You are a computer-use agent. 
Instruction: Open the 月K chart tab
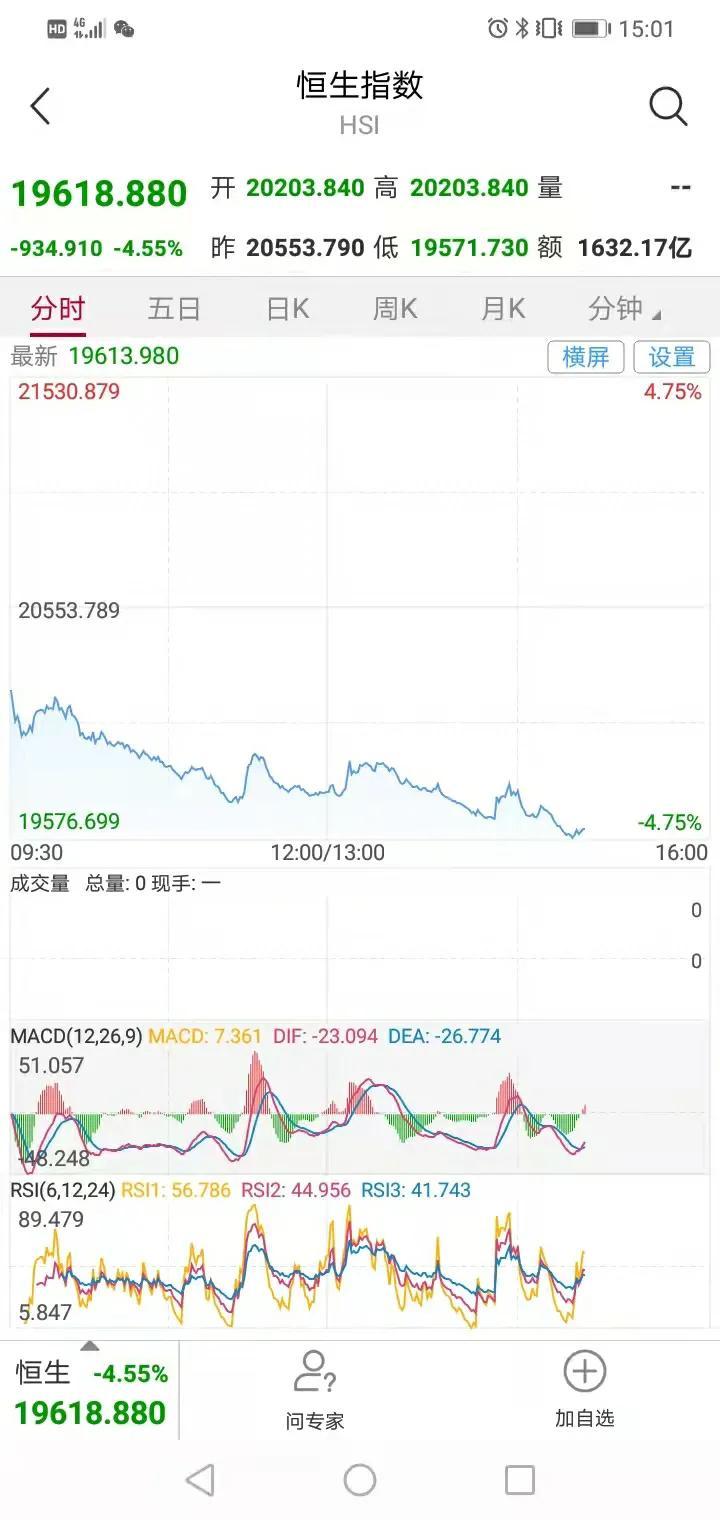point(503,309)
